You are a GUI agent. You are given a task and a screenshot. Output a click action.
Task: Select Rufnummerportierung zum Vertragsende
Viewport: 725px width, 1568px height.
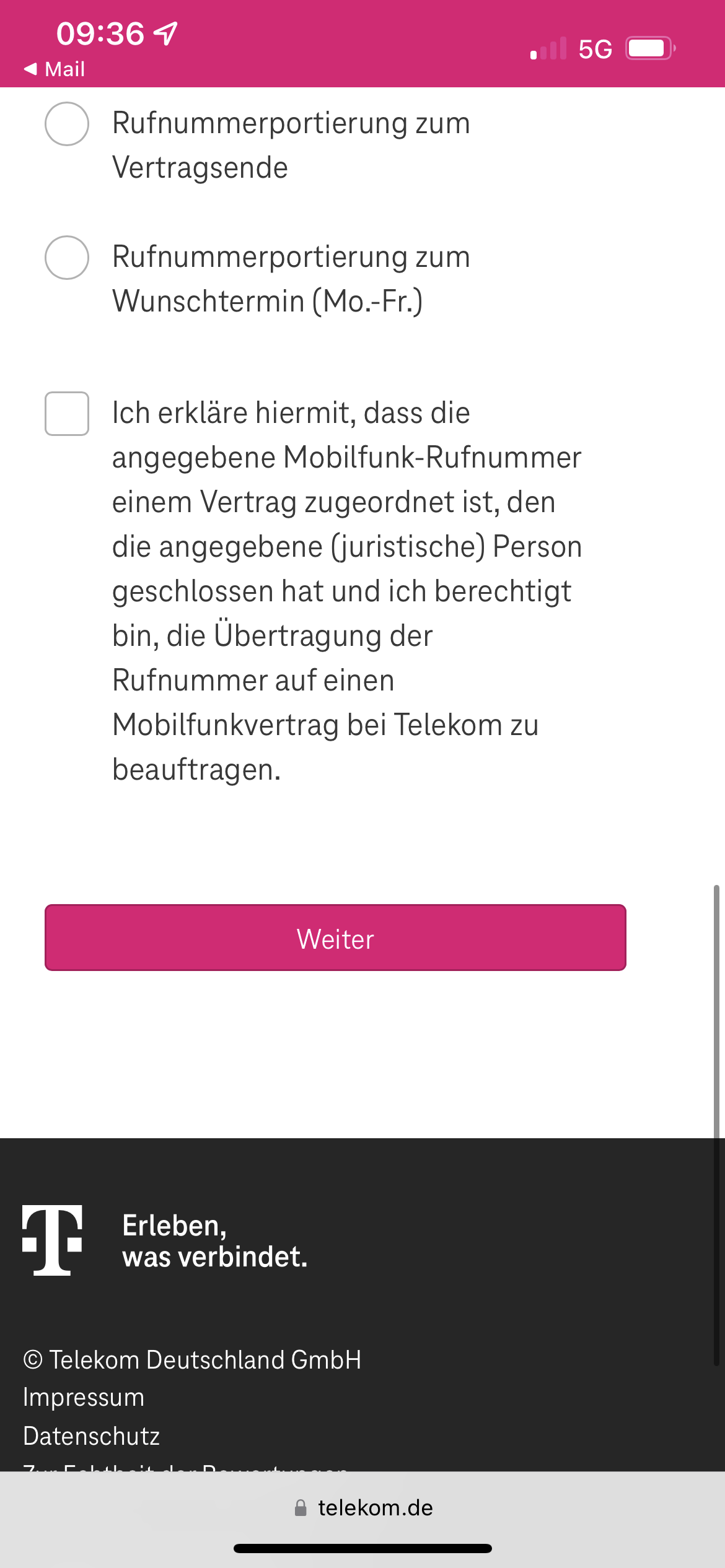tap(67, 124)
